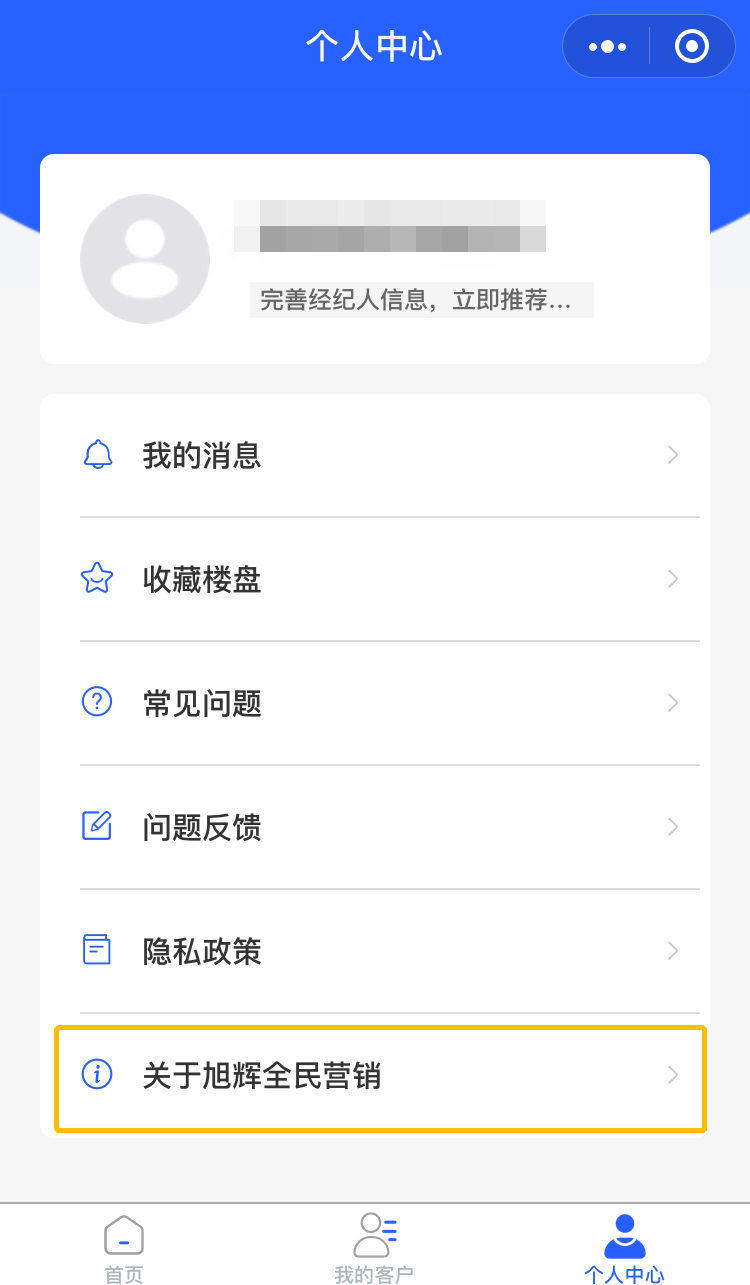This screenshot has height=1285, width=750.
Task: Go to 问题反馈 feedback
Action: 375,828
